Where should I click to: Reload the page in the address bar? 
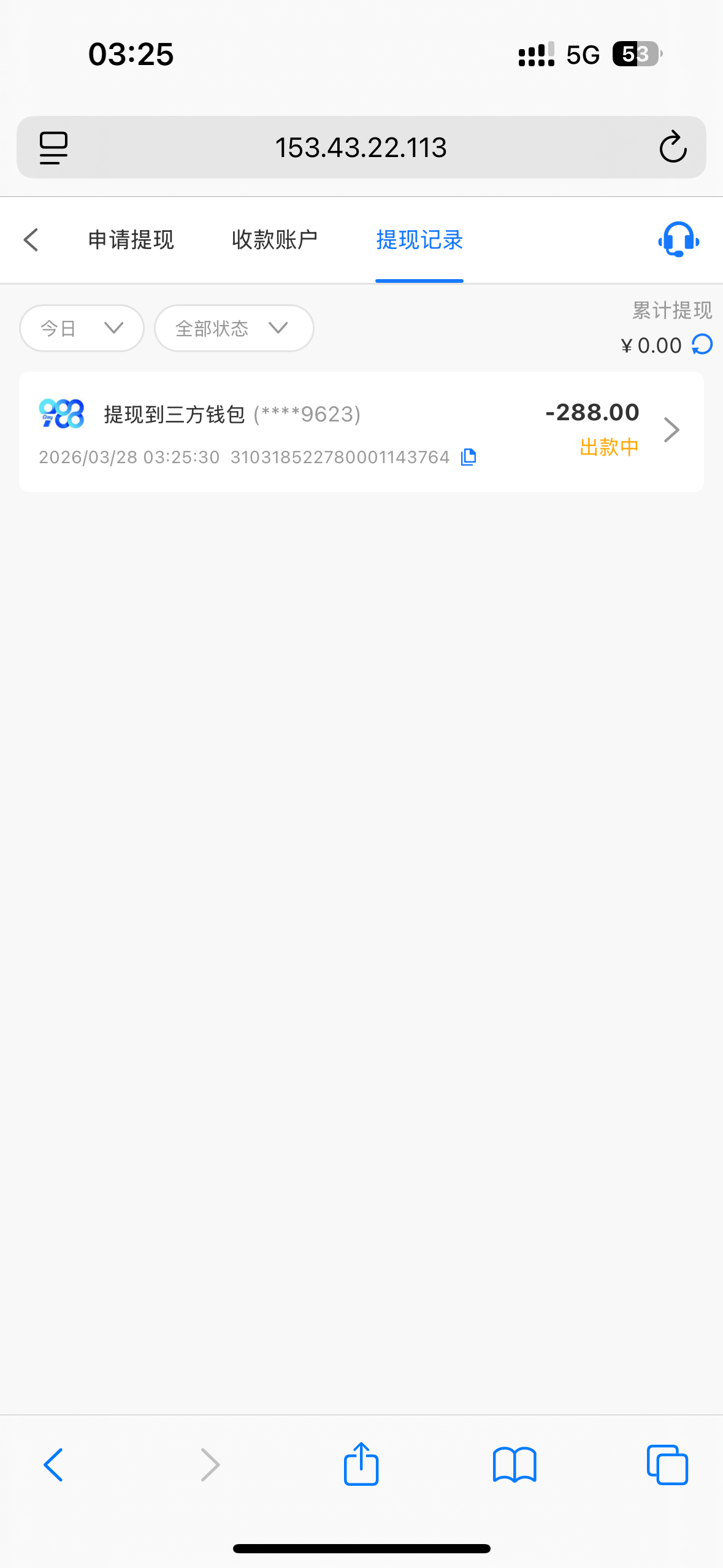pyautogui.click(x=672, y=147)
